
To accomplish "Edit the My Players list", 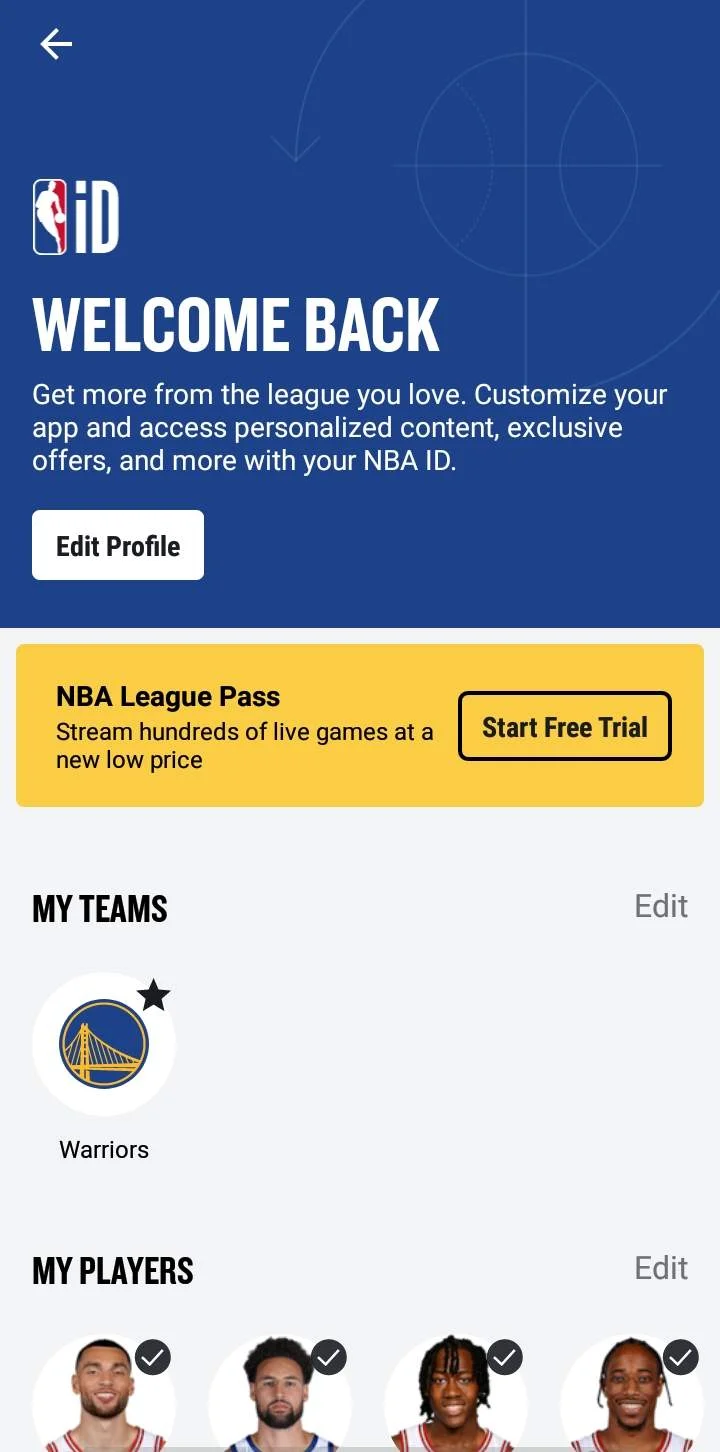I will click(x=661, y=1268).
